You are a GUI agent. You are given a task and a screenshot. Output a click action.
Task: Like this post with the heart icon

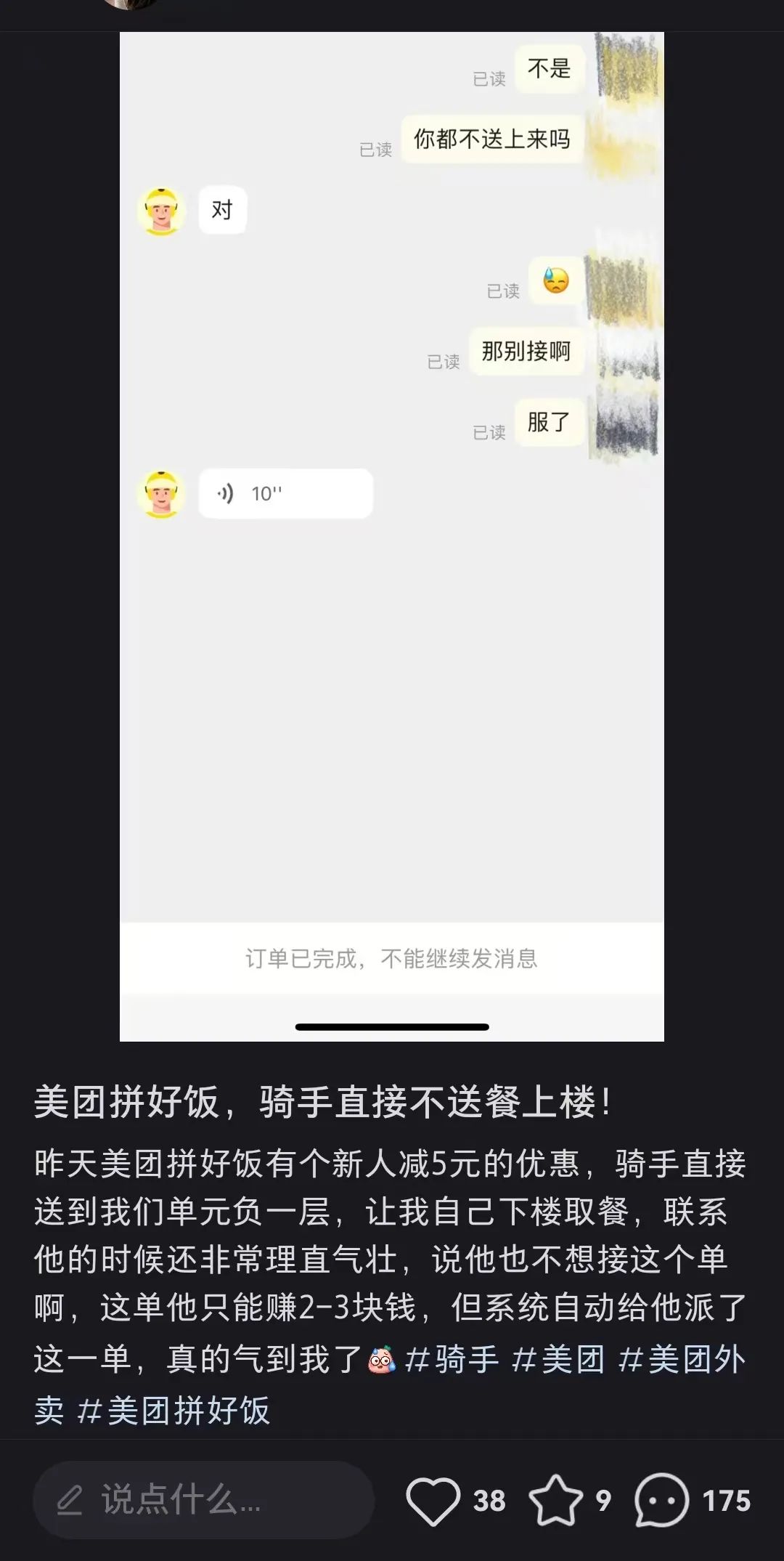pos(433,1499)
